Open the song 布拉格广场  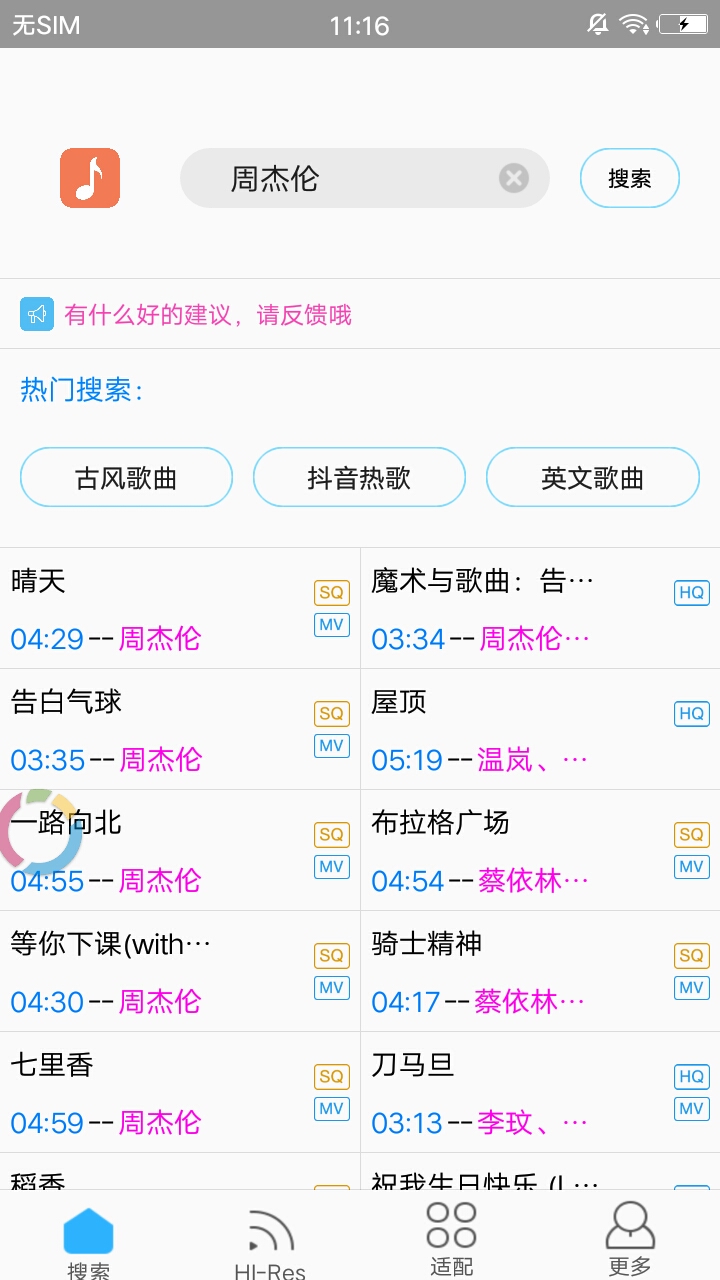[510, 850]
